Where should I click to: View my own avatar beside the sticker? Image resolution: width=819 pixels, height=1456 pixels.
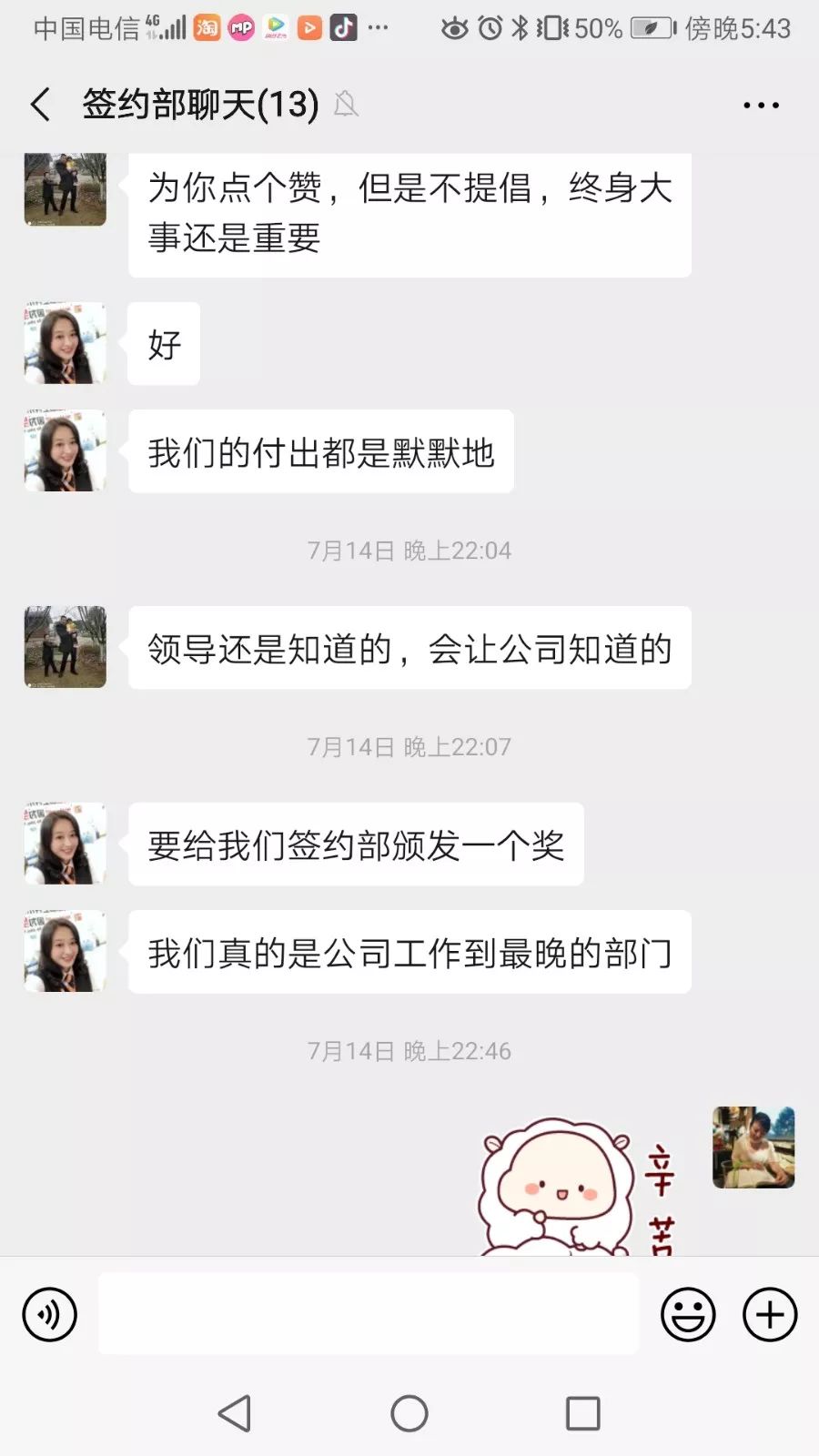pos(753,1148)
